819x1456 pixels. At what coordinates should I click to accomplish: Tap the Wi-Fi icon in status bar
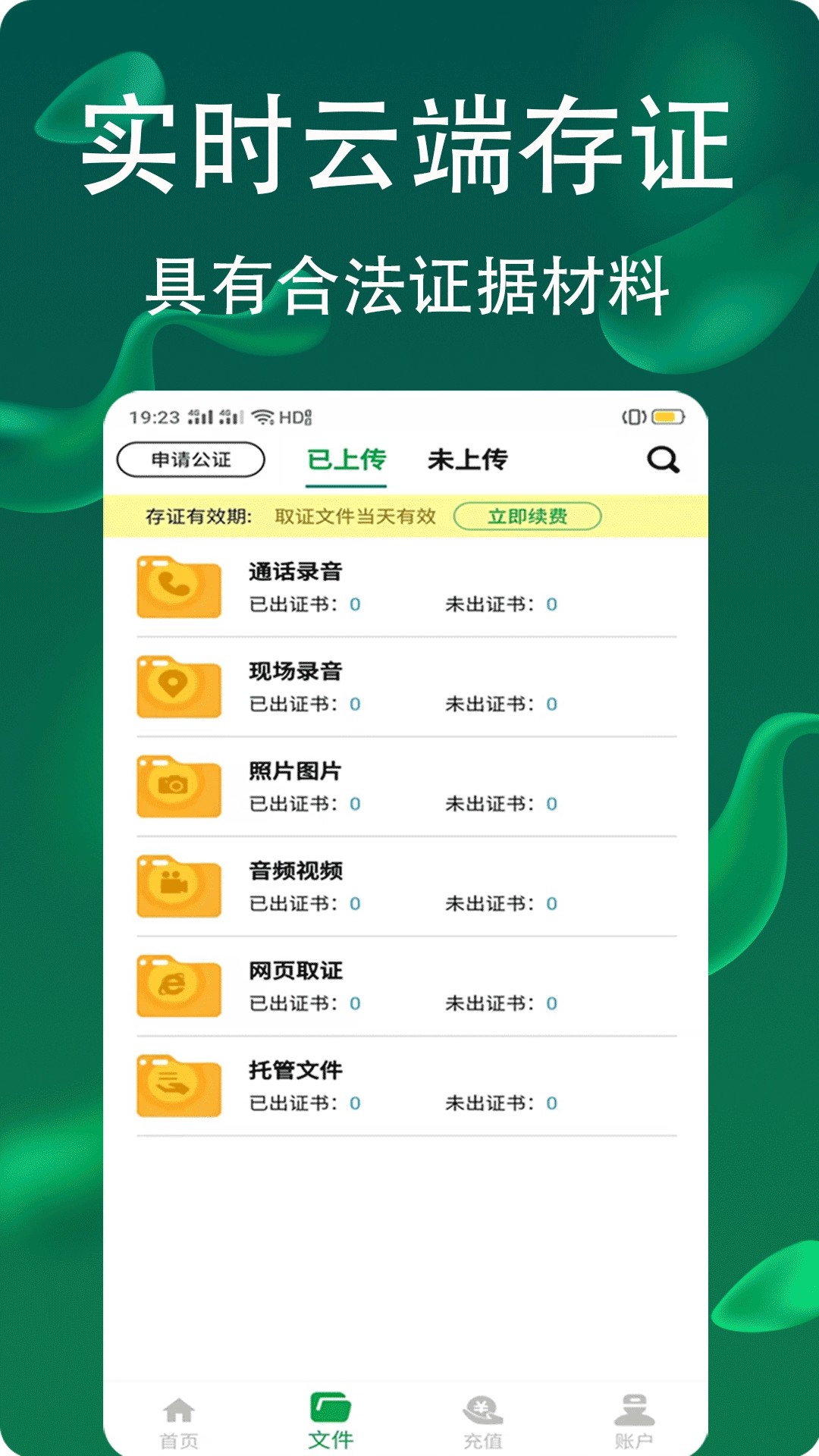[262, 415]
